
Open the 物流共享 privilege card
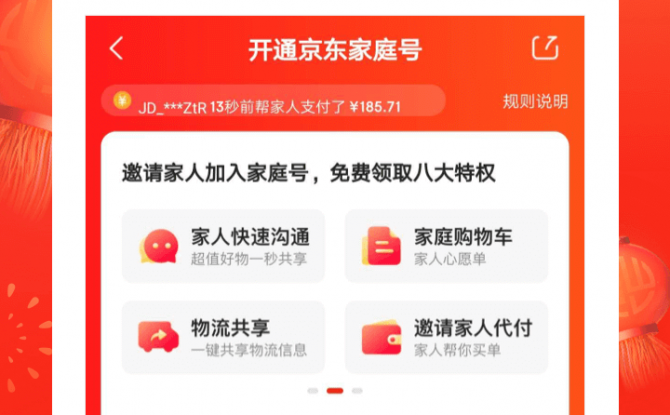coord(223,337)
